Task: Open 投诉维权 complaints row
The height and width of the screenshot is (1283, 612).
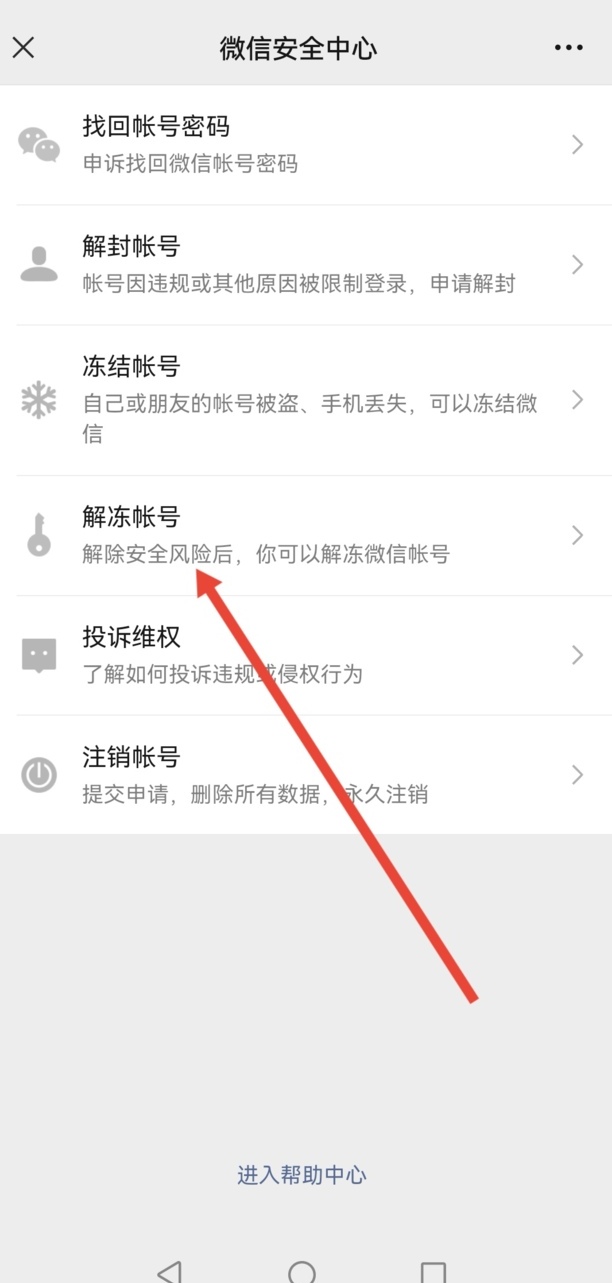Action: tap(306, 655)
